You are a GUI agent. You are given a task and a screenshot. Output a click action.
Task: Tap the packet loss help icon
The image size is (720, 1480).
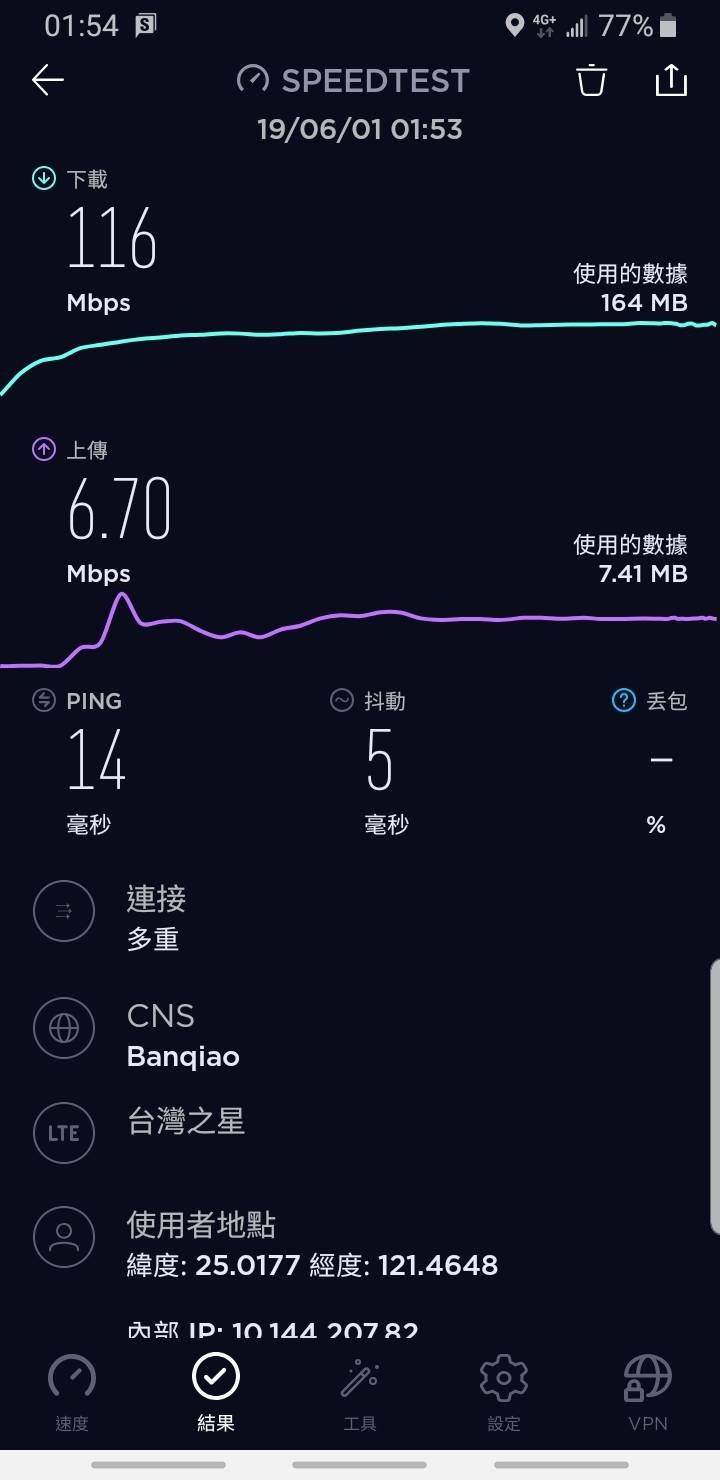(623, 701)
